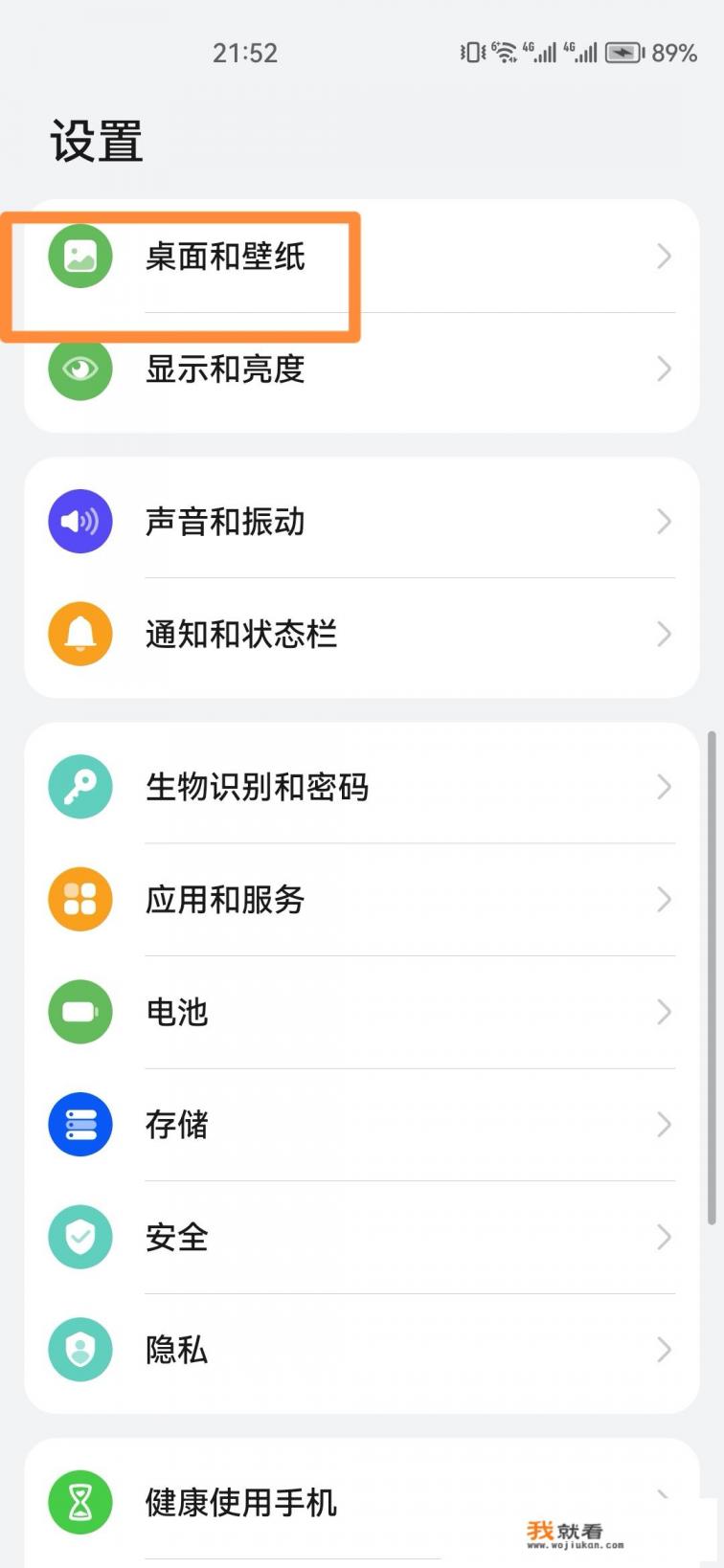Viewport: 724px width, 1568px height.
Task: Select the 声音和振动 speaker icon
Action: coord(80,521)
